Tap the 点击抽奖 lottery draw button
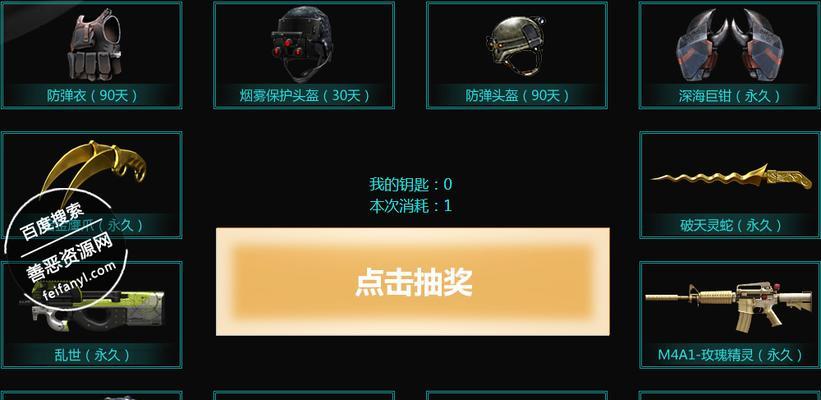The width and height of the screenshot is (821, 400). point(412,282)
